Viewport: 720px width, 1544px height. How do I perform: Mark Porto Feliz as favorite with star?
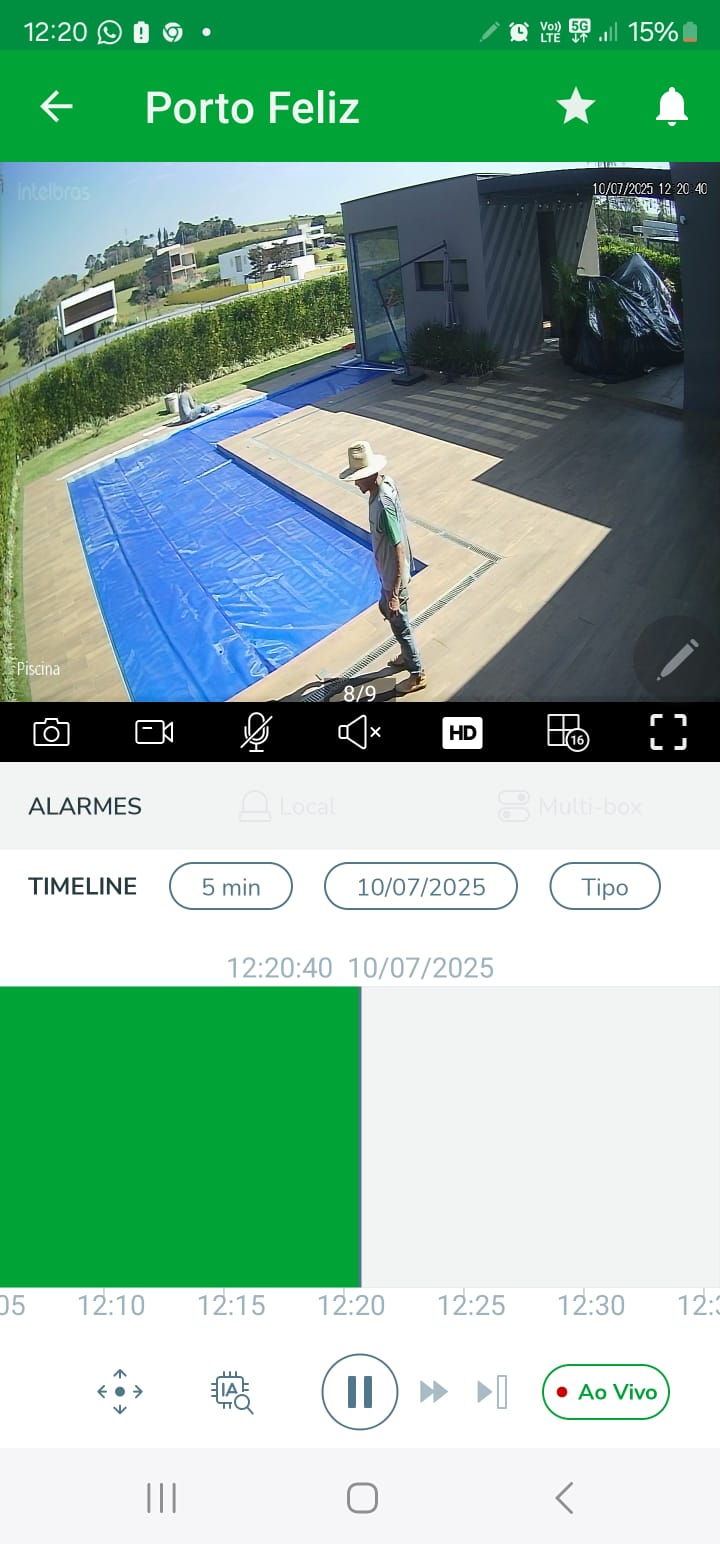(x=575, y=106)
